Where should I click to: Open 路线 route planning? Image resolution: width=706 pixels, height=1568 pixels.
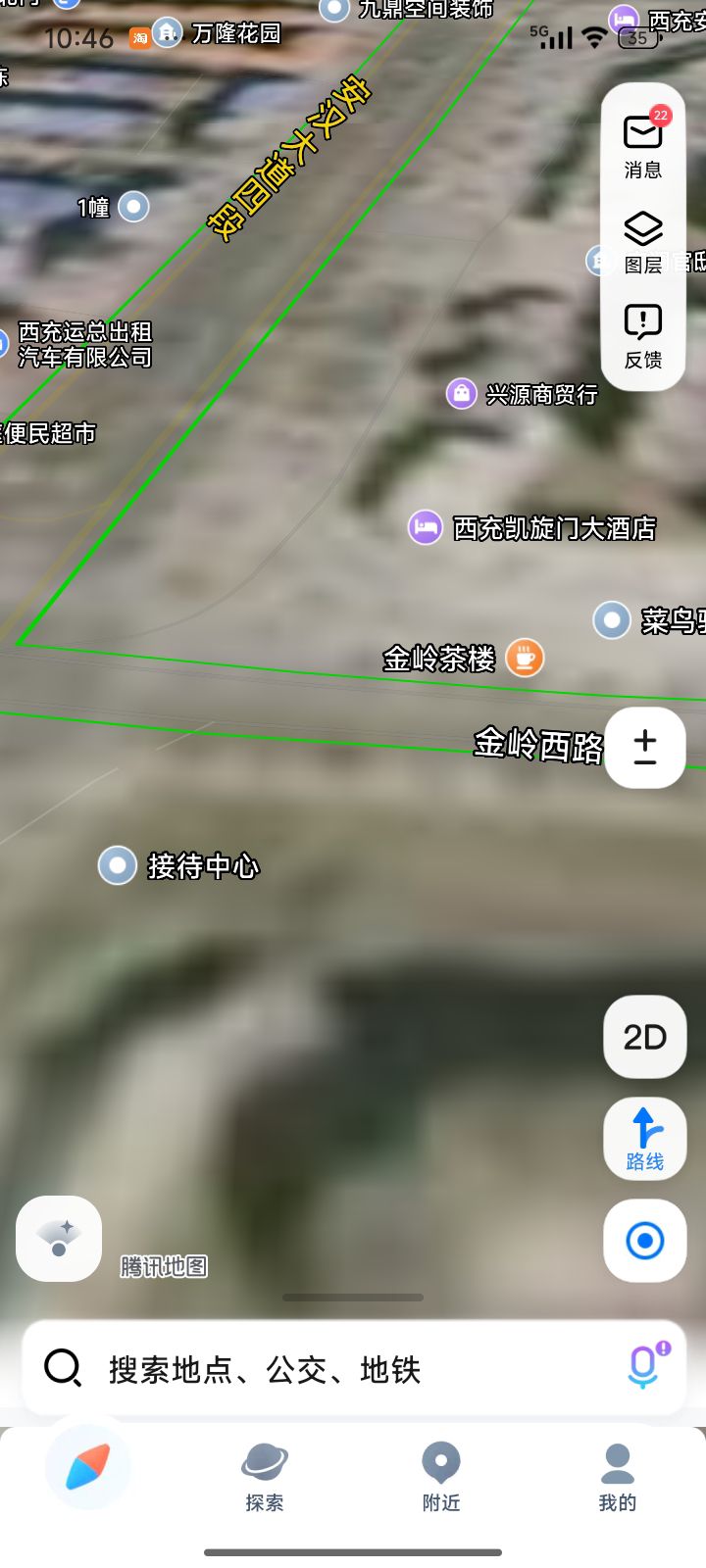point(644,1139)
